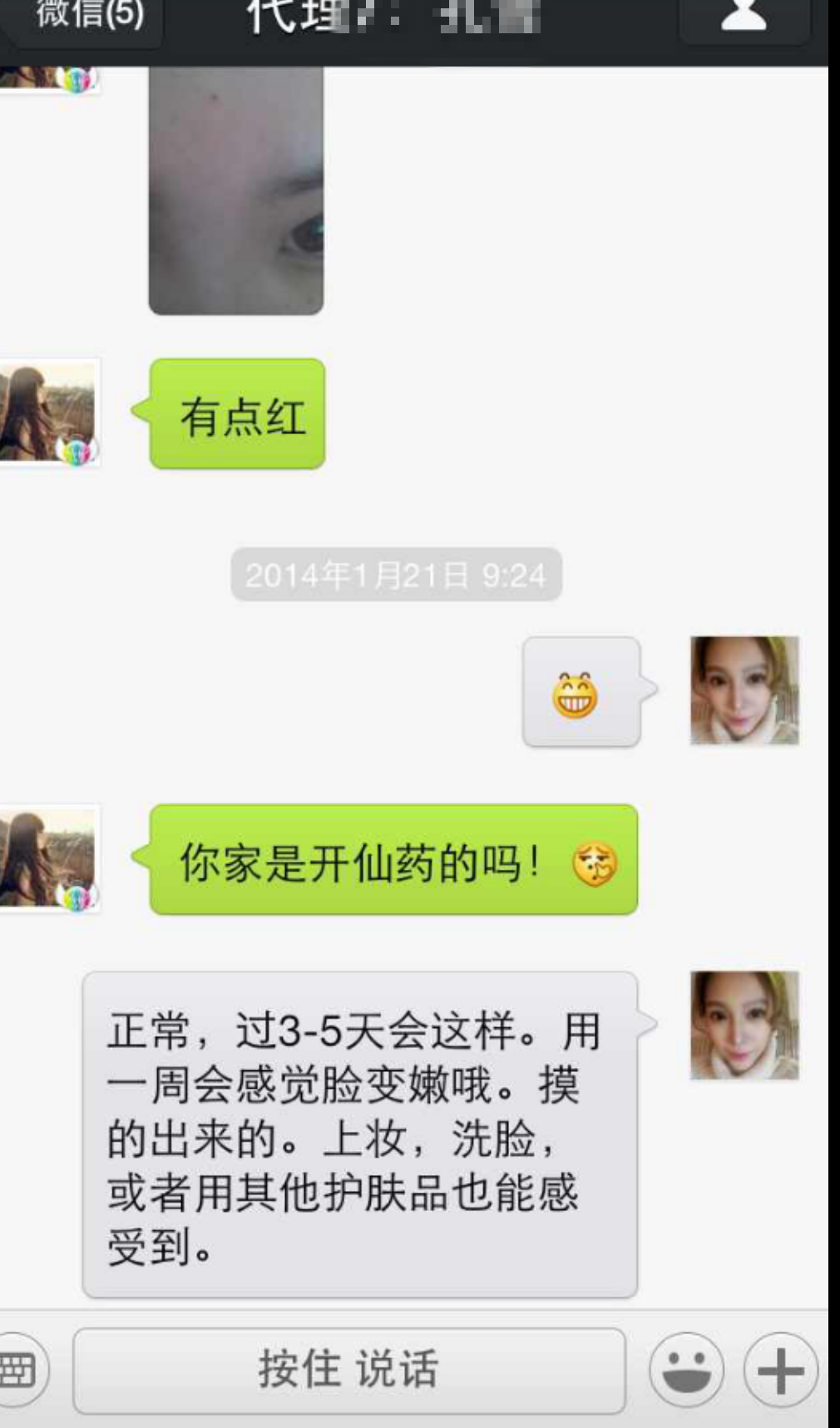Hold the 按住 说话 voice button
Screen dimensions: 840x1428
[x=348, y=1370]
